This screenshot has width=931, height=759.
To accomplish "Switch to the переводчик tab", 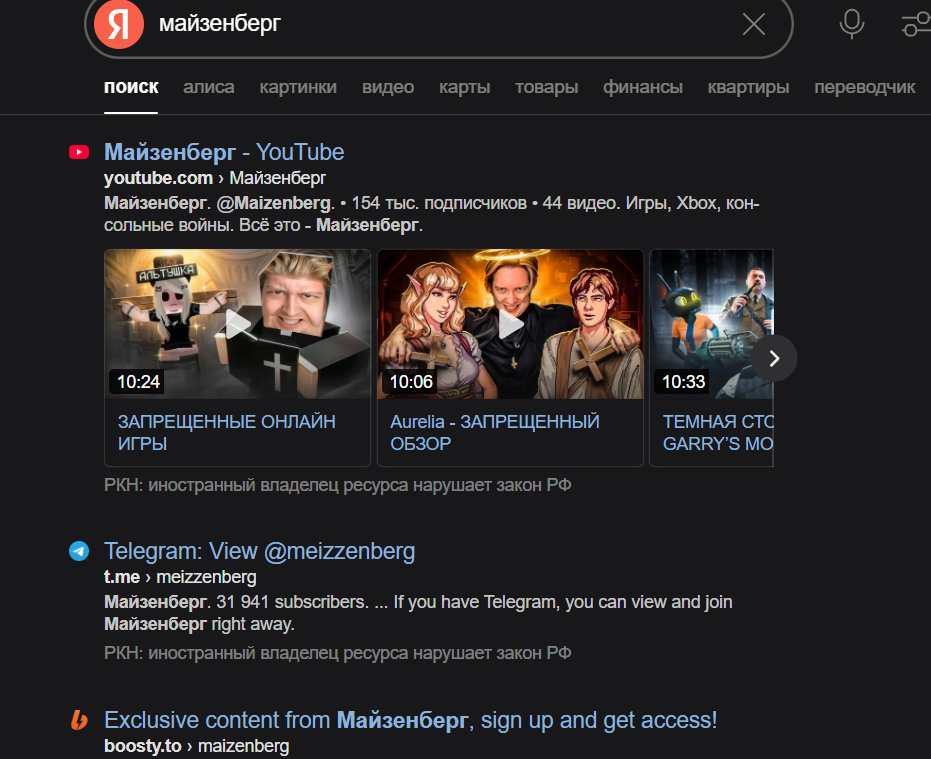I will (864, 87).
